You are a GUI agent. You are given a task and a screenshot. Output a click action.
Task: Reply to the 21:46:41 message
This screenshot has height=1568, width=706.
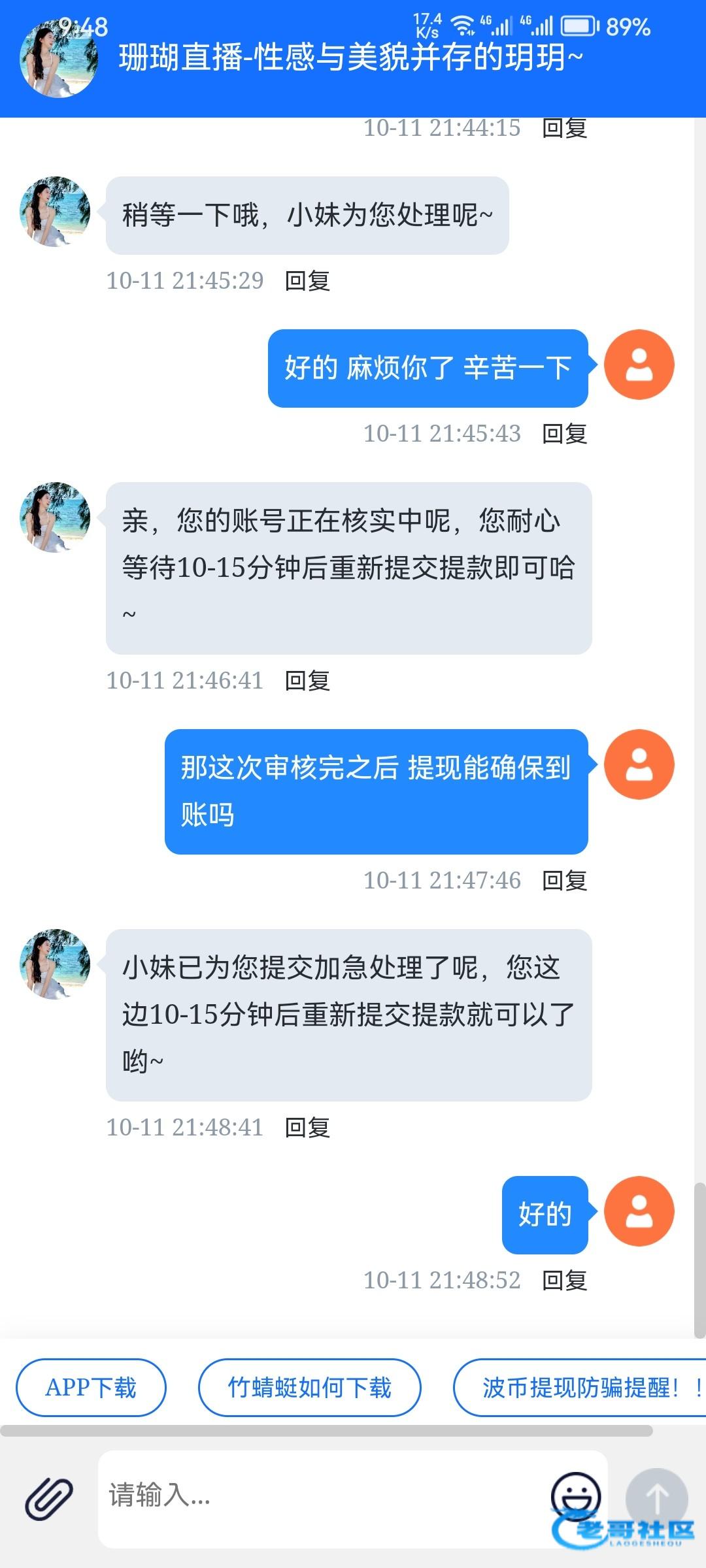point(307,681)
